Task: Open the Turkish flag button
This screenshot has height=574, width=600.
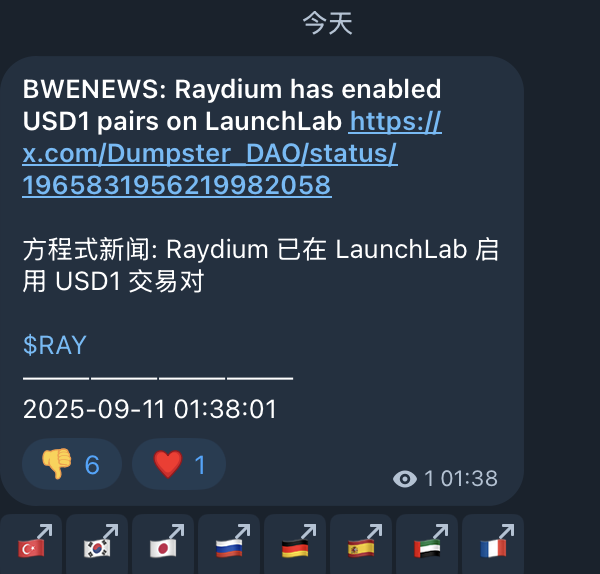Action: [31, 544]
